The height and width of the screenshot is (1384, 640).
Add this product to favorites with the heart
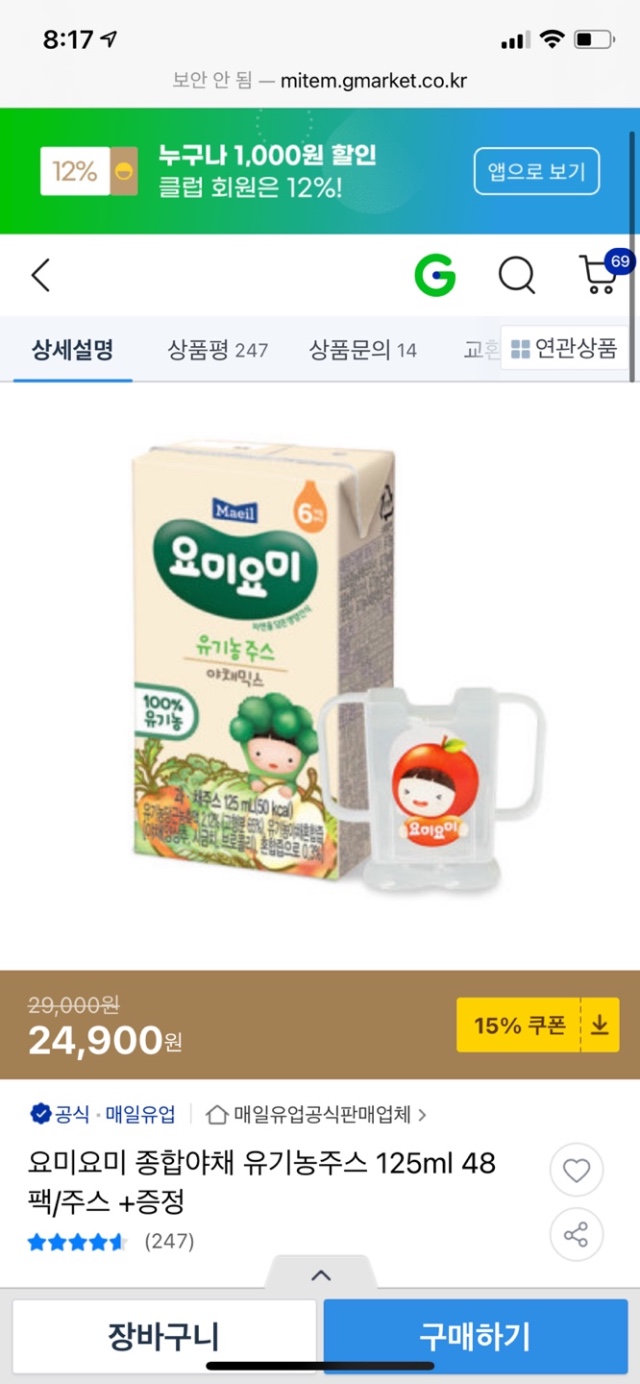(x=576, y=1170)
